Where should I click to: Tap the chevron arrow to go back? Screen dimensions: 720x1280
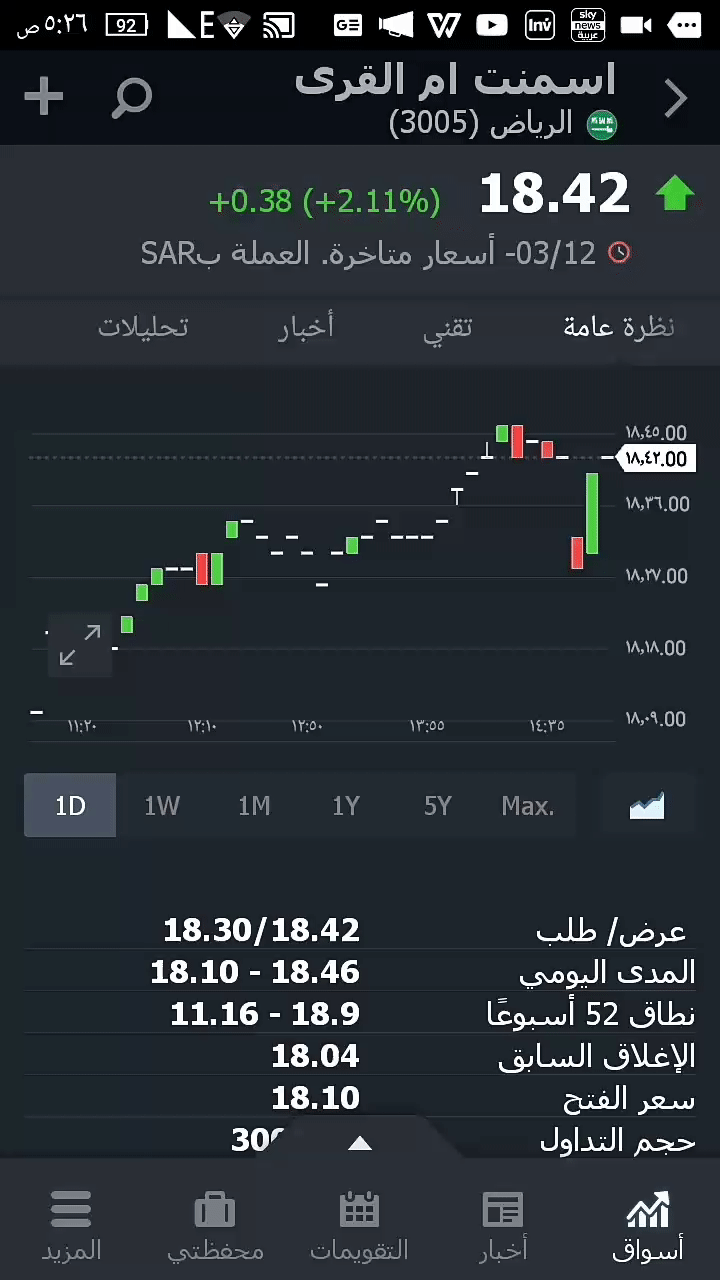[677, 98]
